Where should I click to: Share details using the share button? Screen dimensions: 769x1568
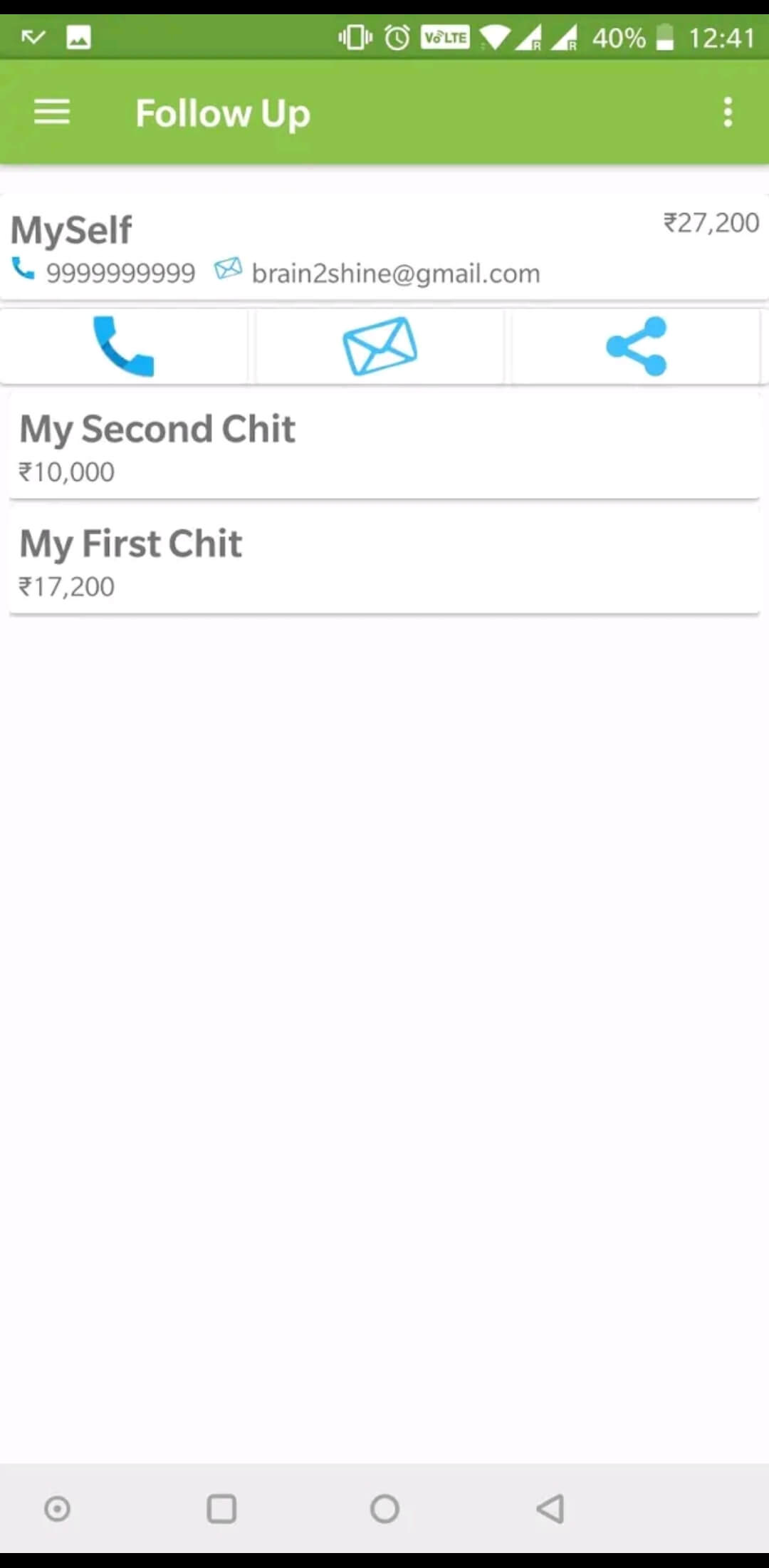coord(636,346)
